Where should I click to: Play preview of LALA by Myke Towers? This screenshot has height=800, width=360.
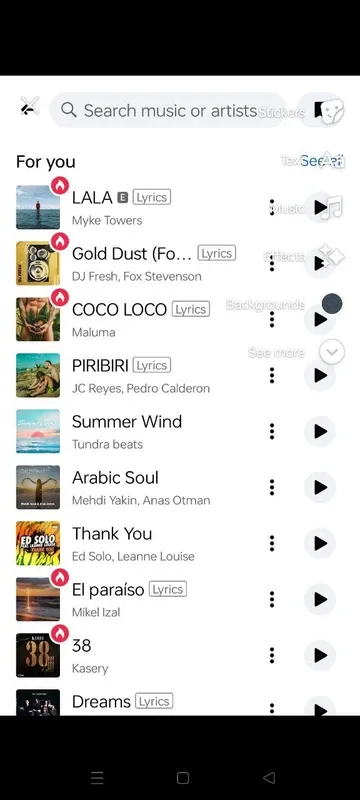click(x=320, y=208)
